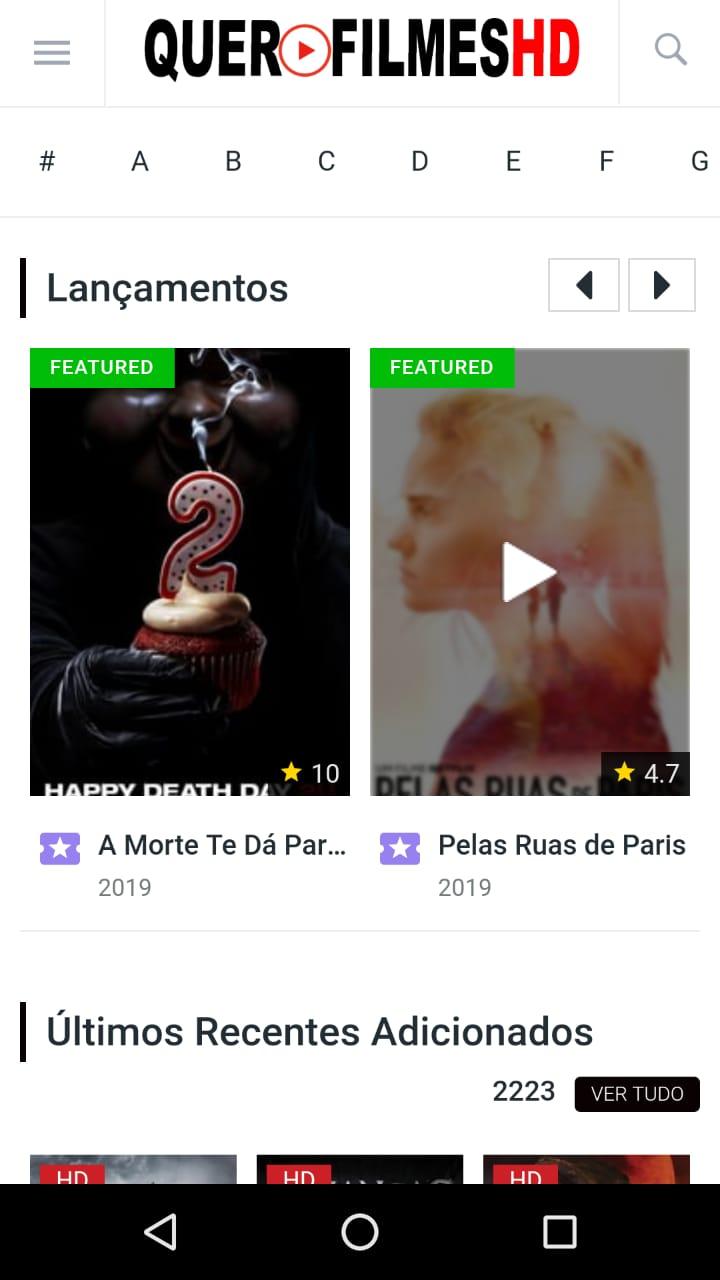Select the letter E filter
720x1280 pixels.
[x=513, y=161]
